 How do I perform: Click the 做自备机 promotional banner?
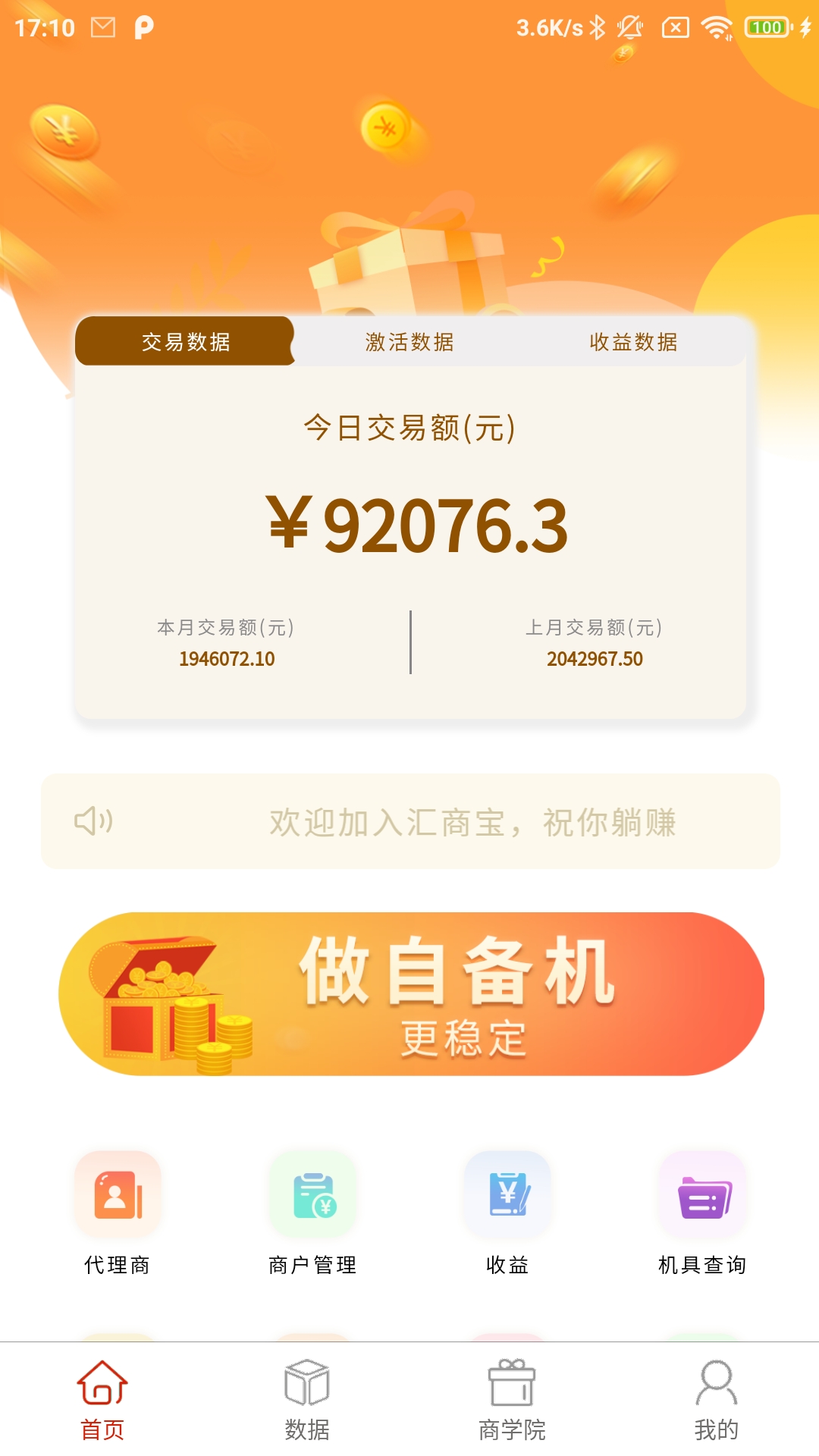coord(409,993)
